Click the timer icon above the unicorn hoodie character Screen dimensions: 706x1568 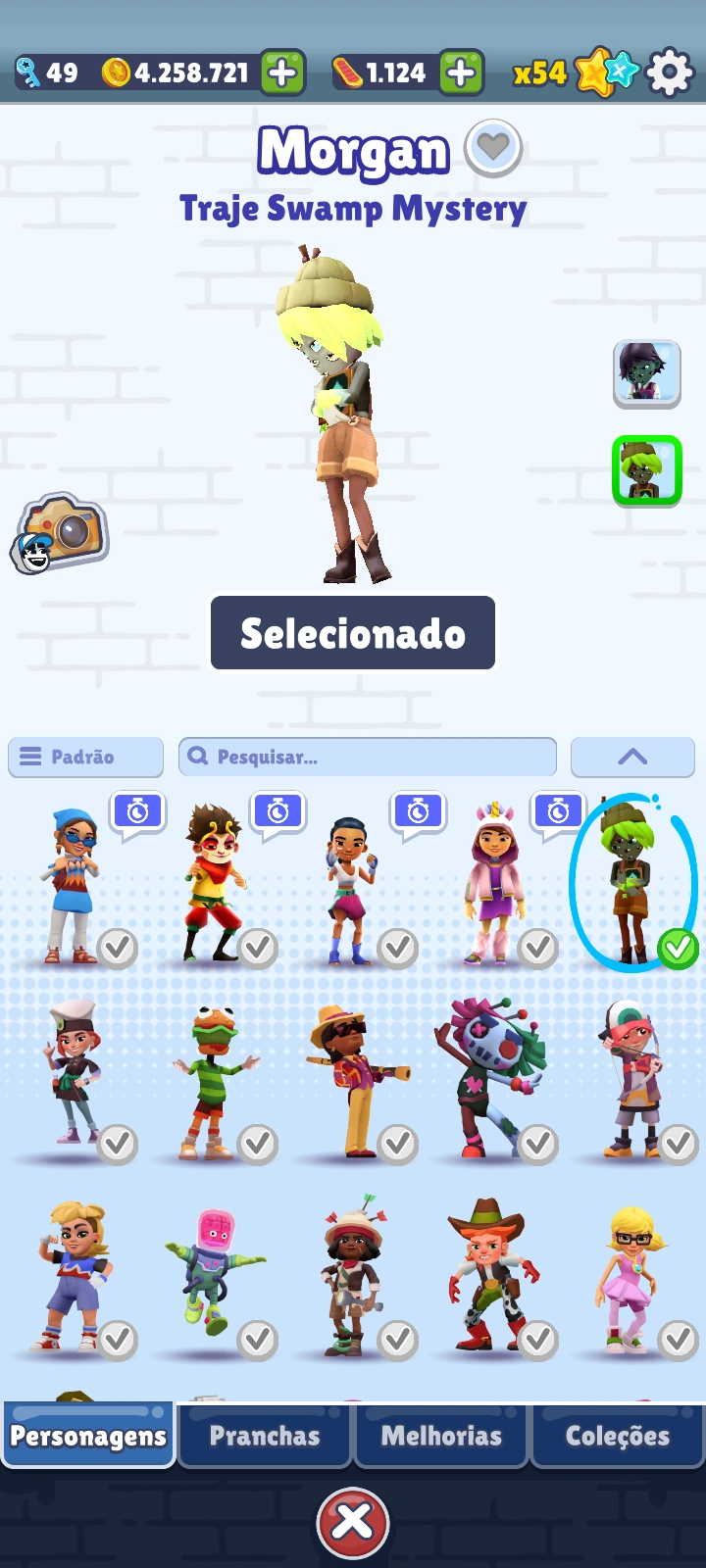(557, 811)
